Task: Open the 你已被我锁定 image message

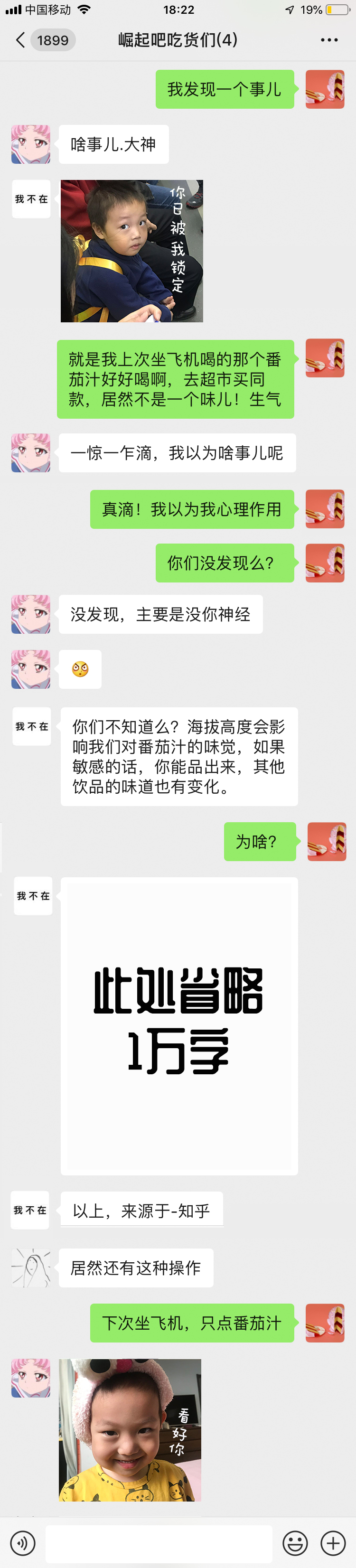Action: pyautogui.click(x=131, y=251)
